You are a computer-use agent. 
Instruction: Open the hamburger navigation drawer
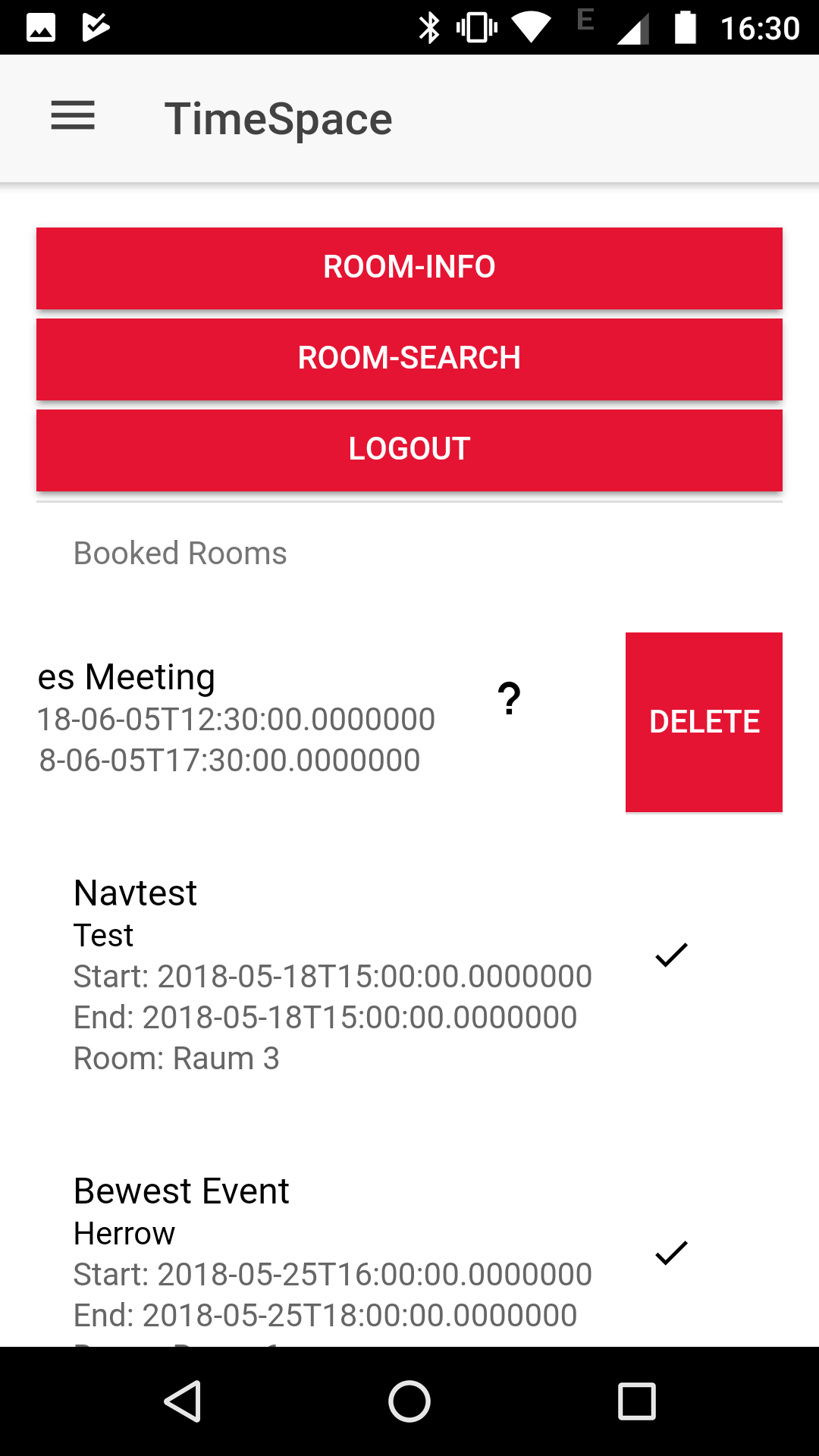click(x=73, y=116)
